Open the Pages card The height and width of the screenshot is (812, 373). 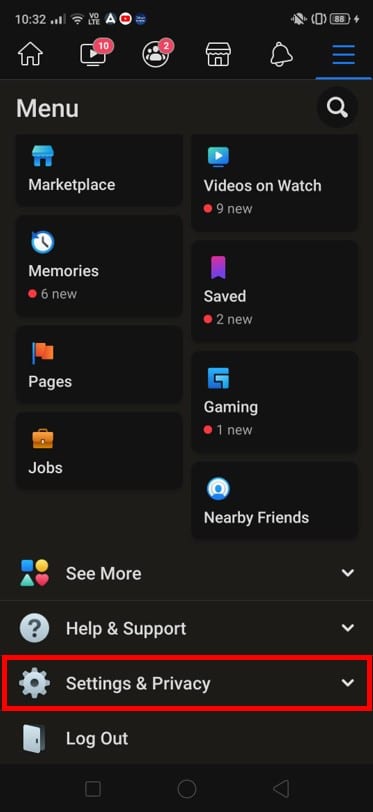coord(99,364)
